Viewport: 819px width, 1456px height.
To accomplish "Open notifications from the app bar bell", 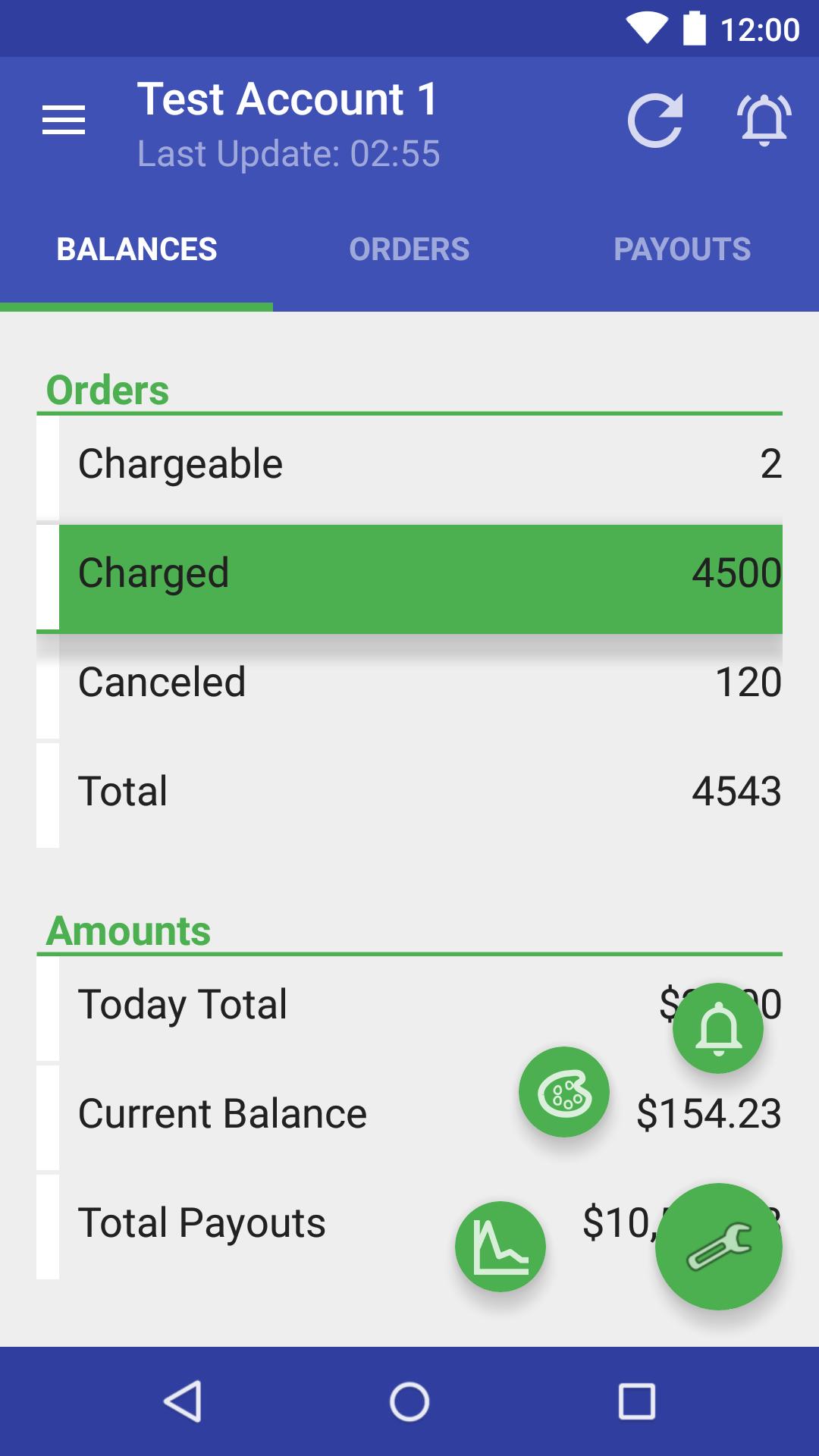I will click(x=764, y=120).
